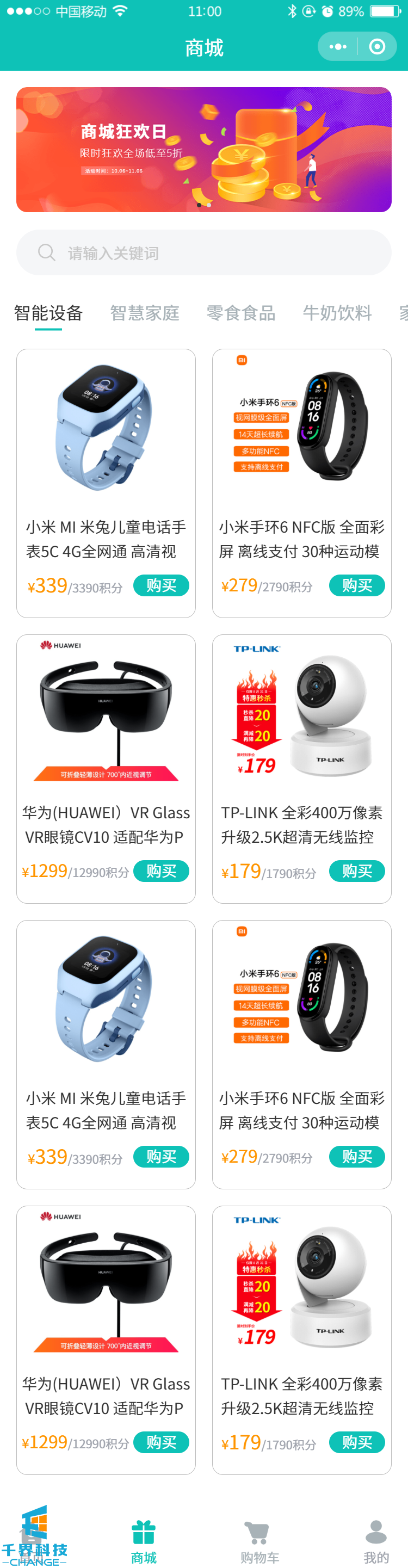Switch to the 我的 profile tab
The width and height of the screenshot is (408, 1568).
(x=376, y=1541)
